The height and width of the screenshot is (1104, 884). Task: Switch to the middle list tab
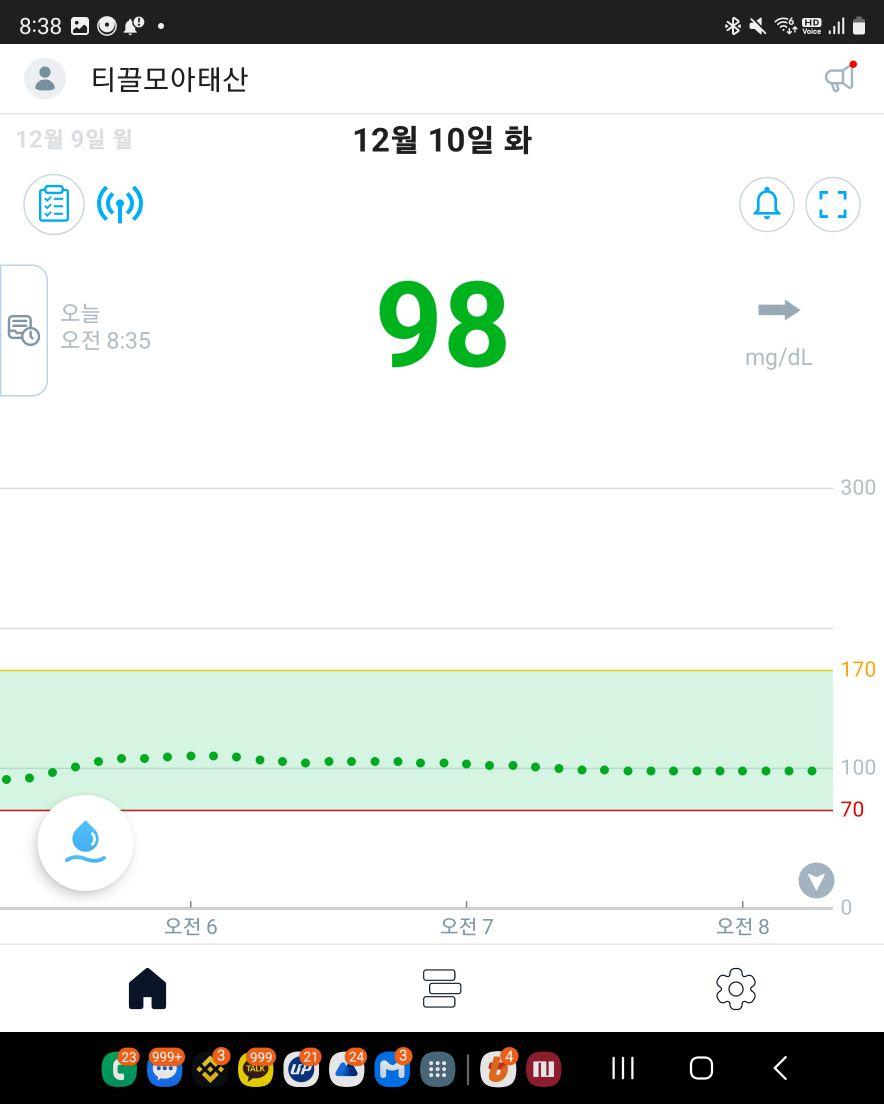click(x=441, y=989)
